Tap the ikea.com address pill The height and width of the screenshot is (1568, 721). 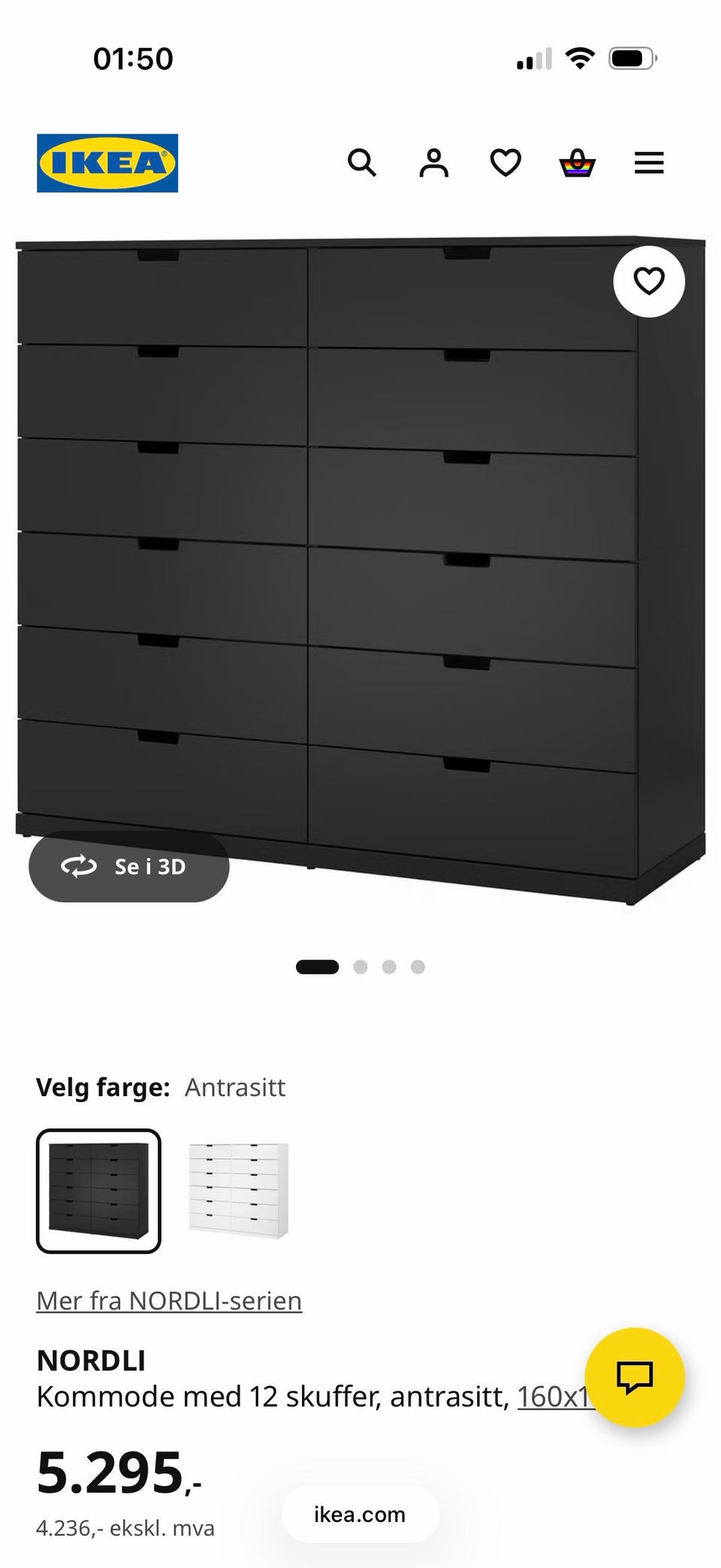pyautogui.click(x=360, y=1514)
